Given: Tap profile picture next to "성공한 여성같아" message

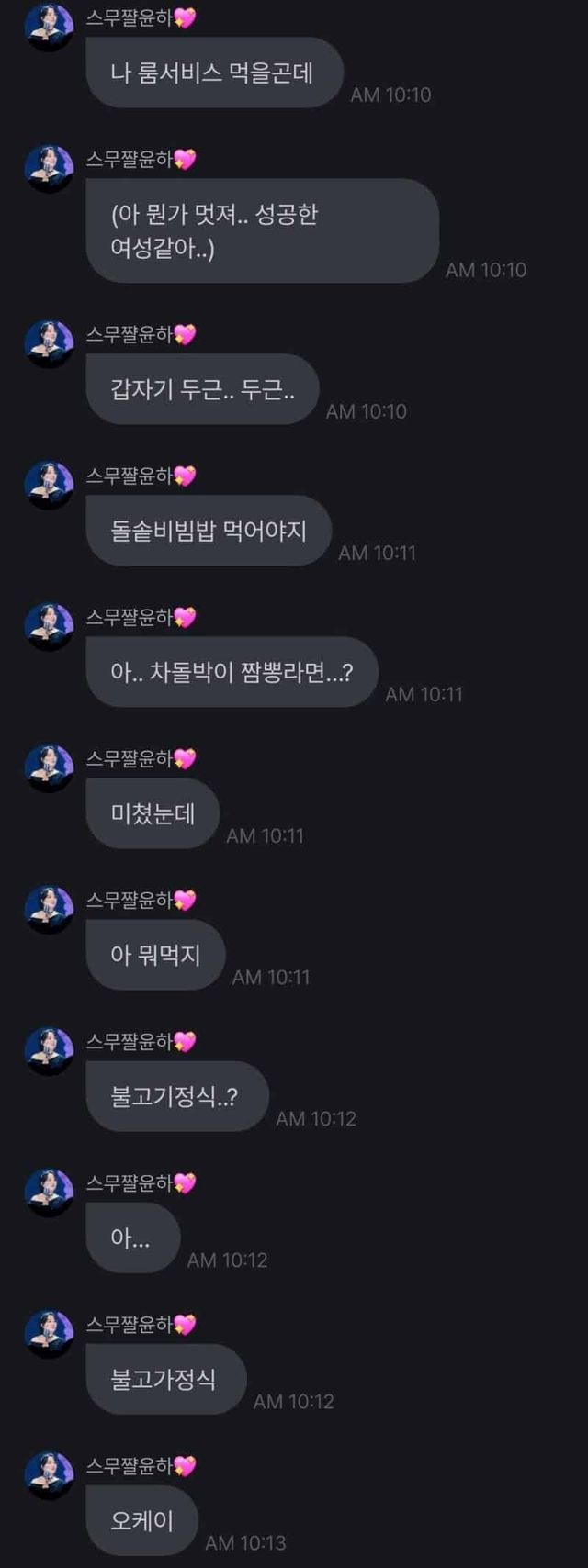Looking at the screenshot, I should (x=48, y=168).
